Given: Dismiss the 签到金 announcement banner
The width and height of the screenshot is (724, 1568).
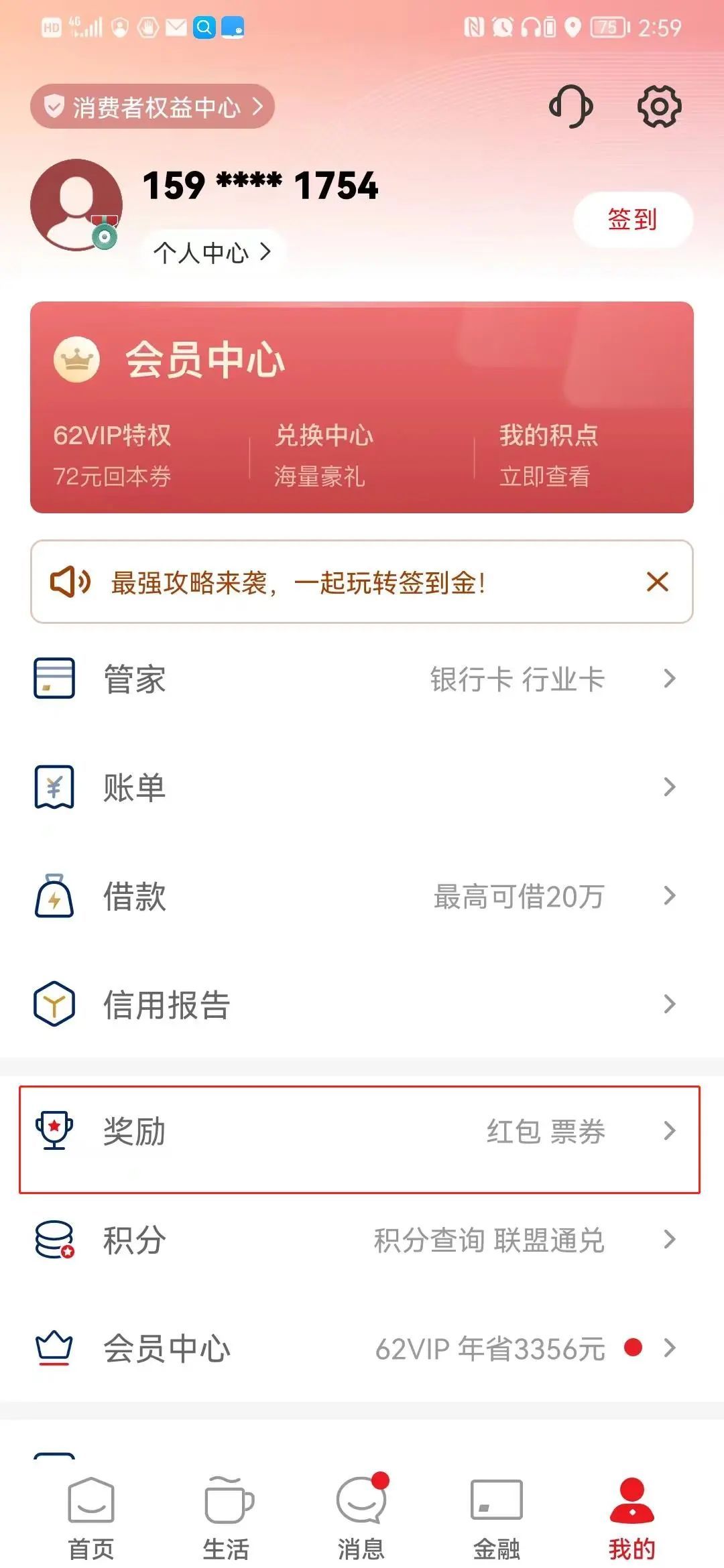Looking at the screenshot, I should tap(657, 582).
